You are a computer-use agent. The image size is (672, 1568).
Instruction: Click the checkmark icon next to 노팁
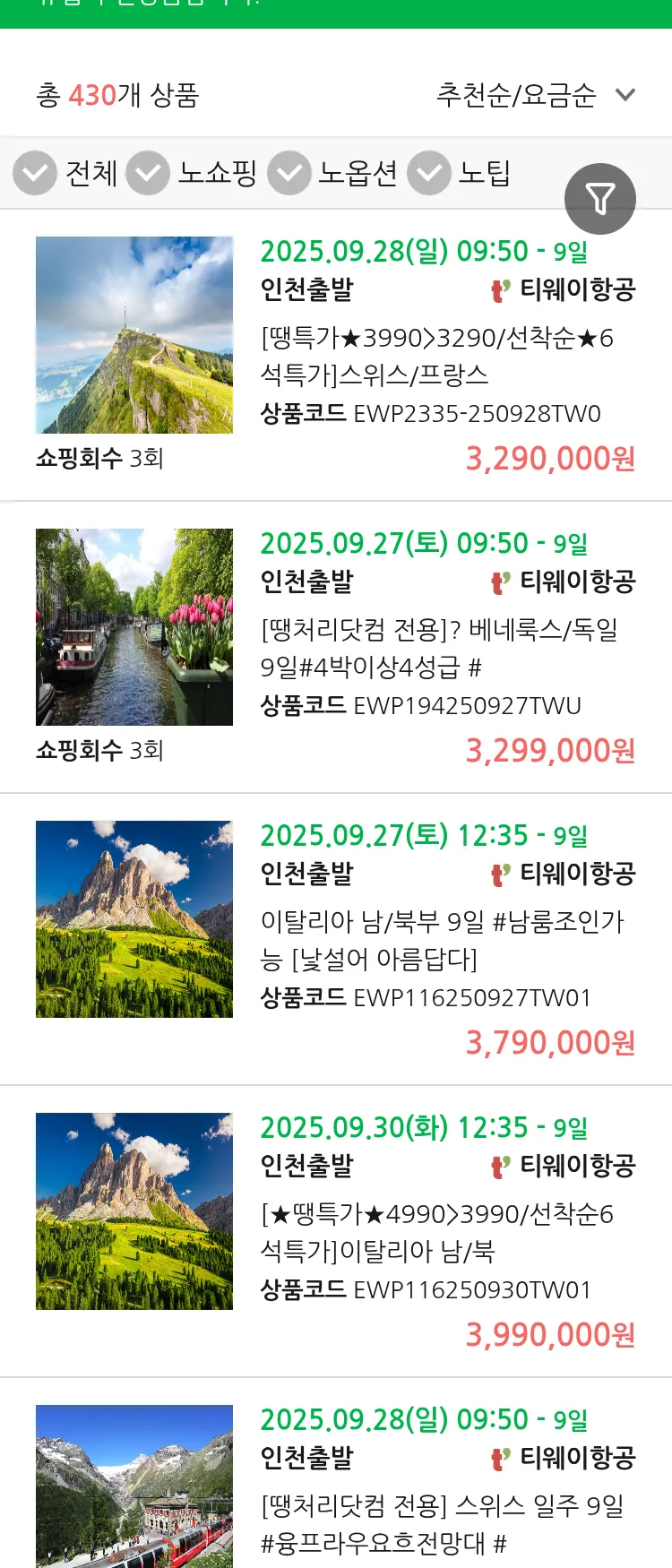click(x=428, y=172)
